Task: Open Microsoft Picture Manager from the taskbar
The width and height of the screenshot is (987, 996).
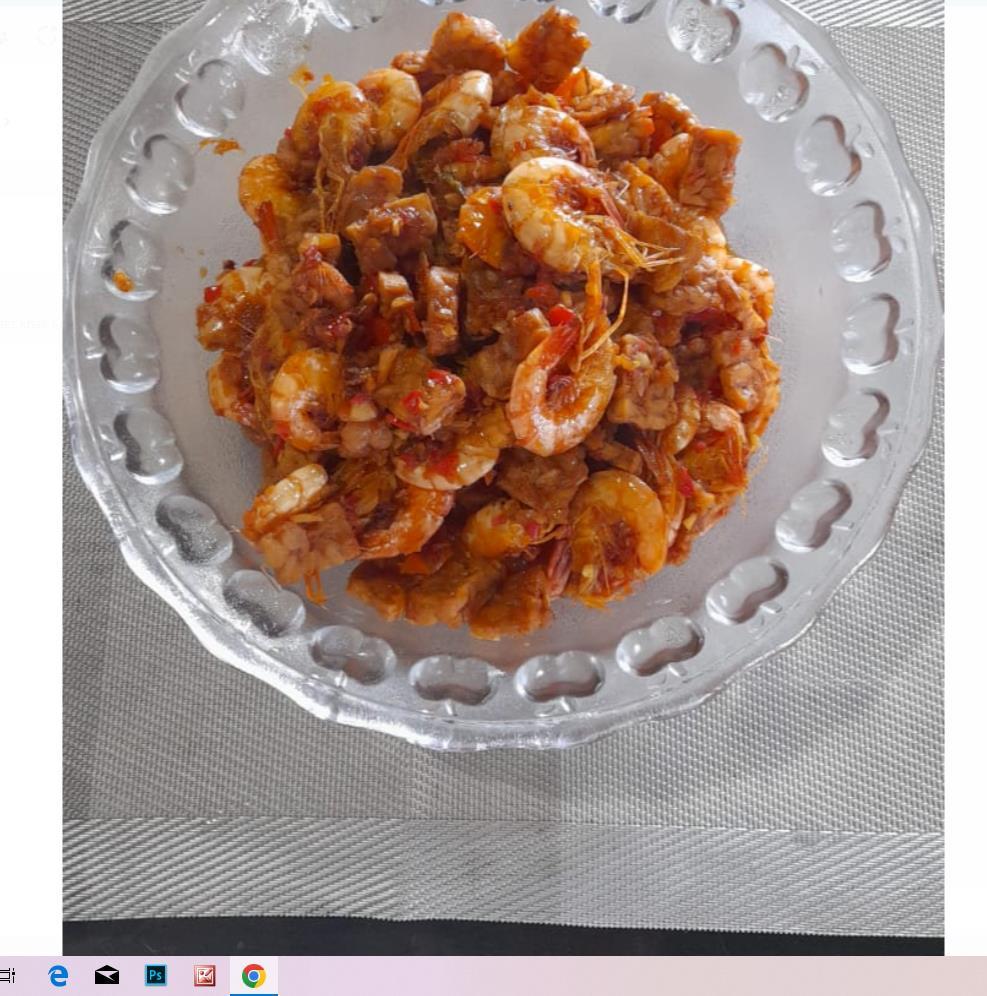Action: pyautogui.click(x=205, y=975)
